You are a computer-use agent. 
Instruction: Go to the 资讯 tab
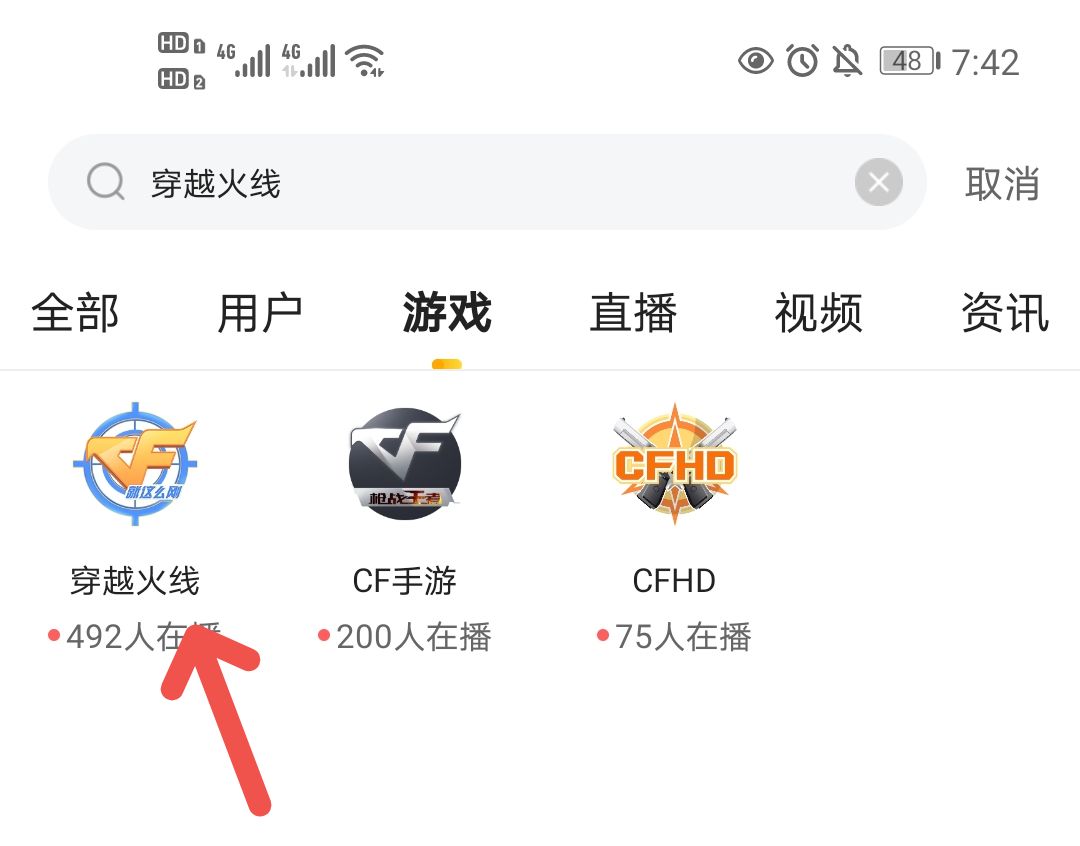coord(1004,314)
